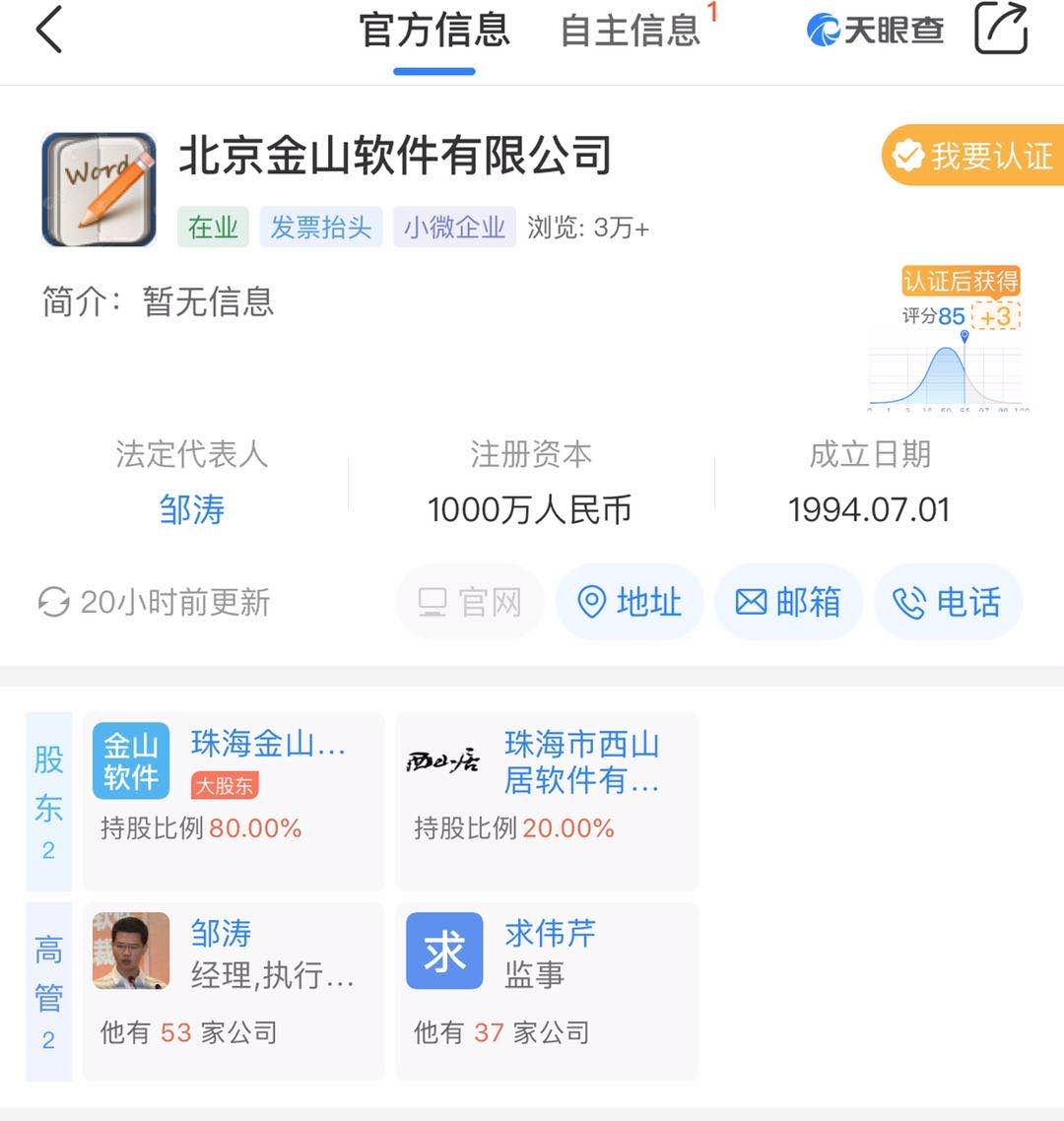Open the 发票抬头 chip
This screenshot has width=1064, height=1121.
(x=321, y=228)
